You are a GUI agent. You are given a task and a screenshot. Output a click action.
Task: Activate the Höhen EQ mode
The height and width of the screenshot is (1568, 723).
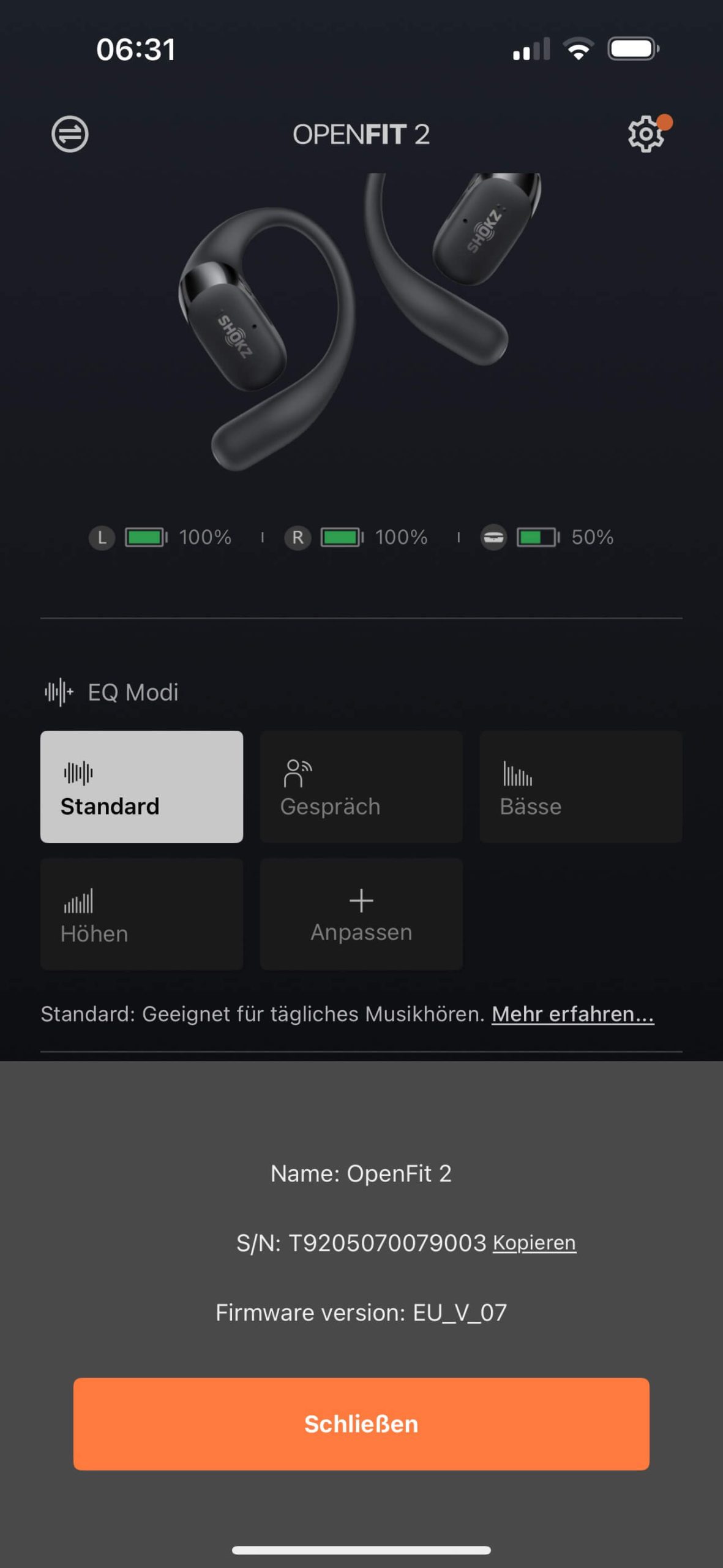point(141,914)
